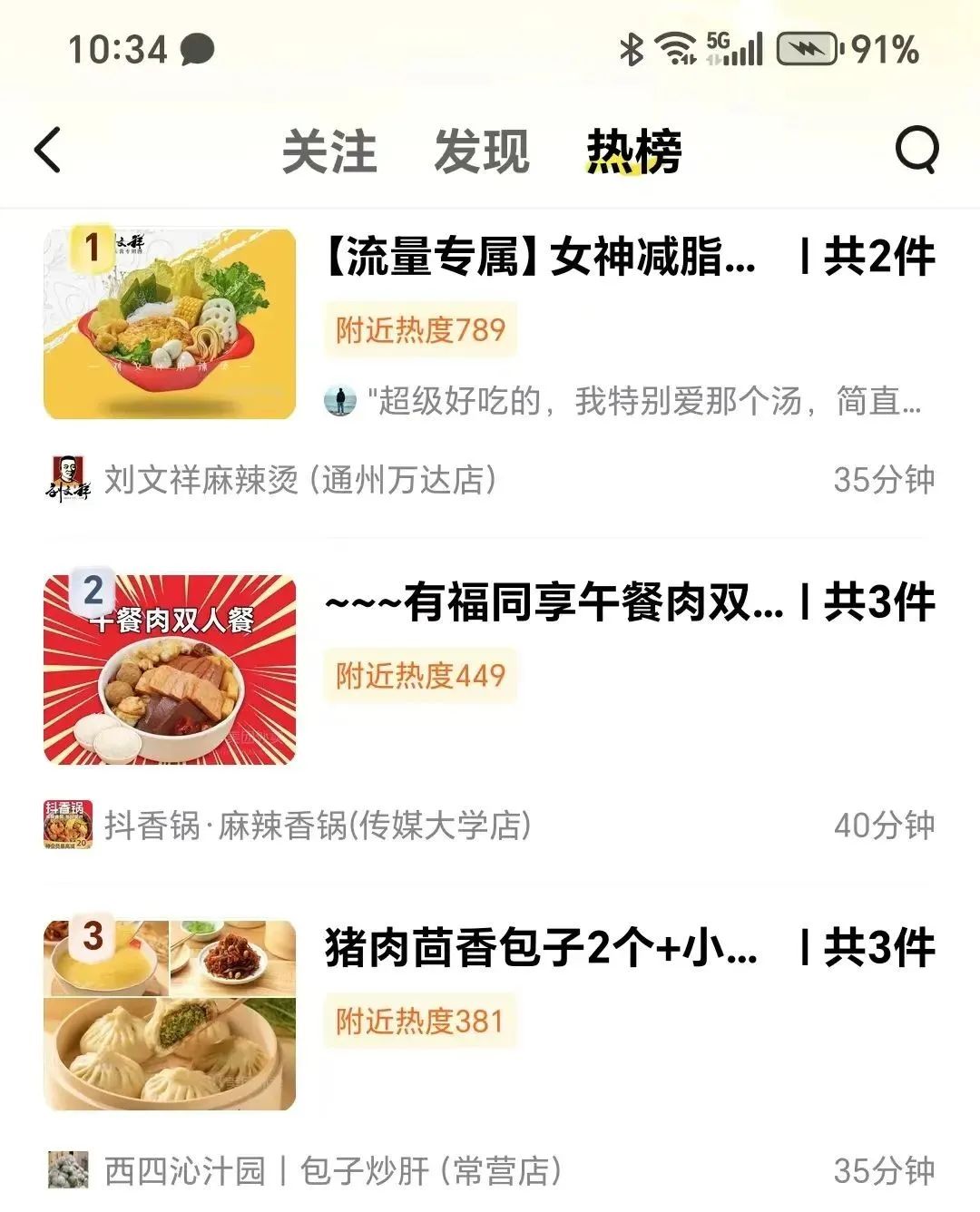Viewport: 980px width, 1212px height.
Task: Go back using the top-left arrow
Action: click(48, 150)
